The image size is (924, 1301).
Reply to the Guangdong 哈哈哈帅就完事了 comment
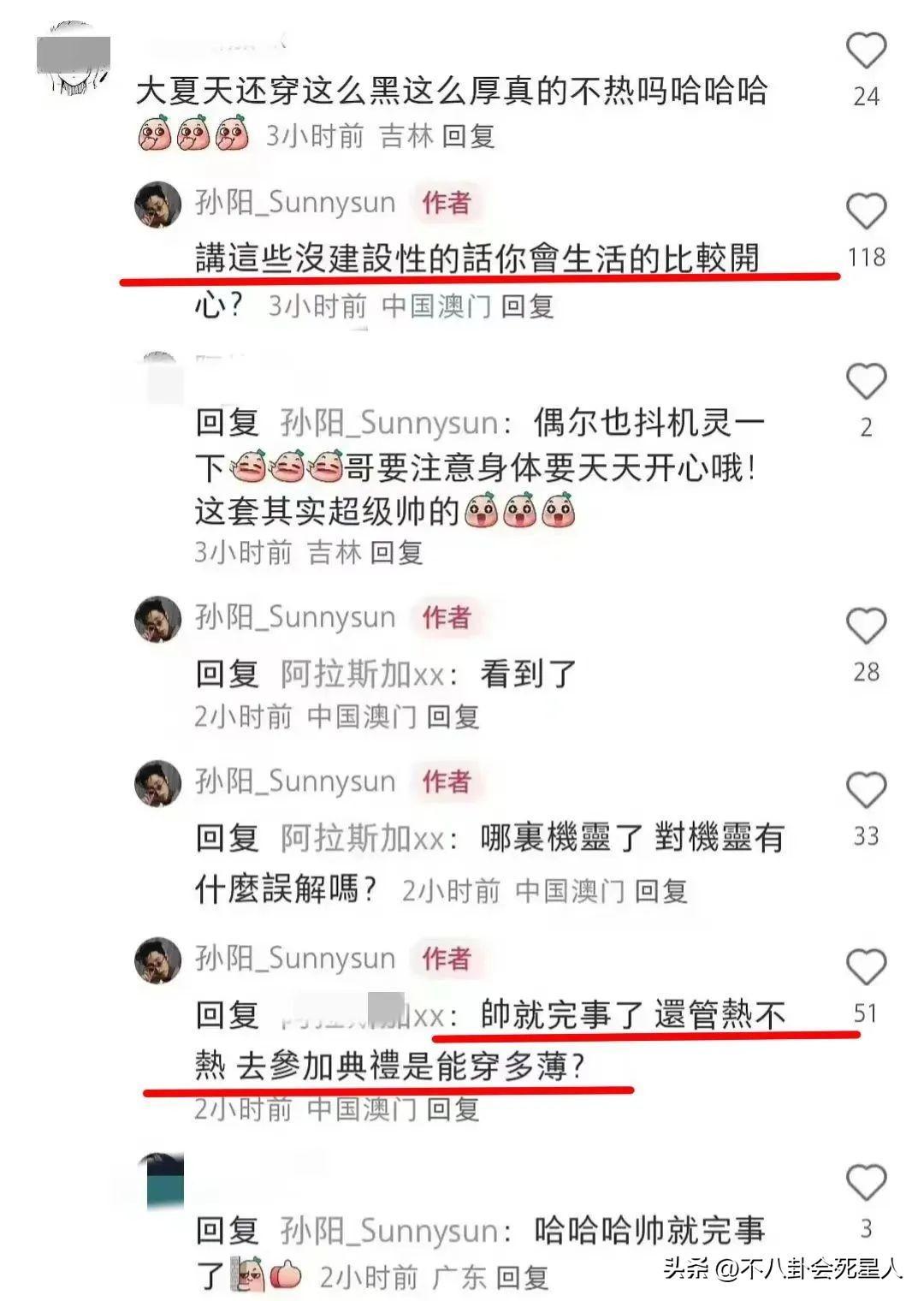522,1278
